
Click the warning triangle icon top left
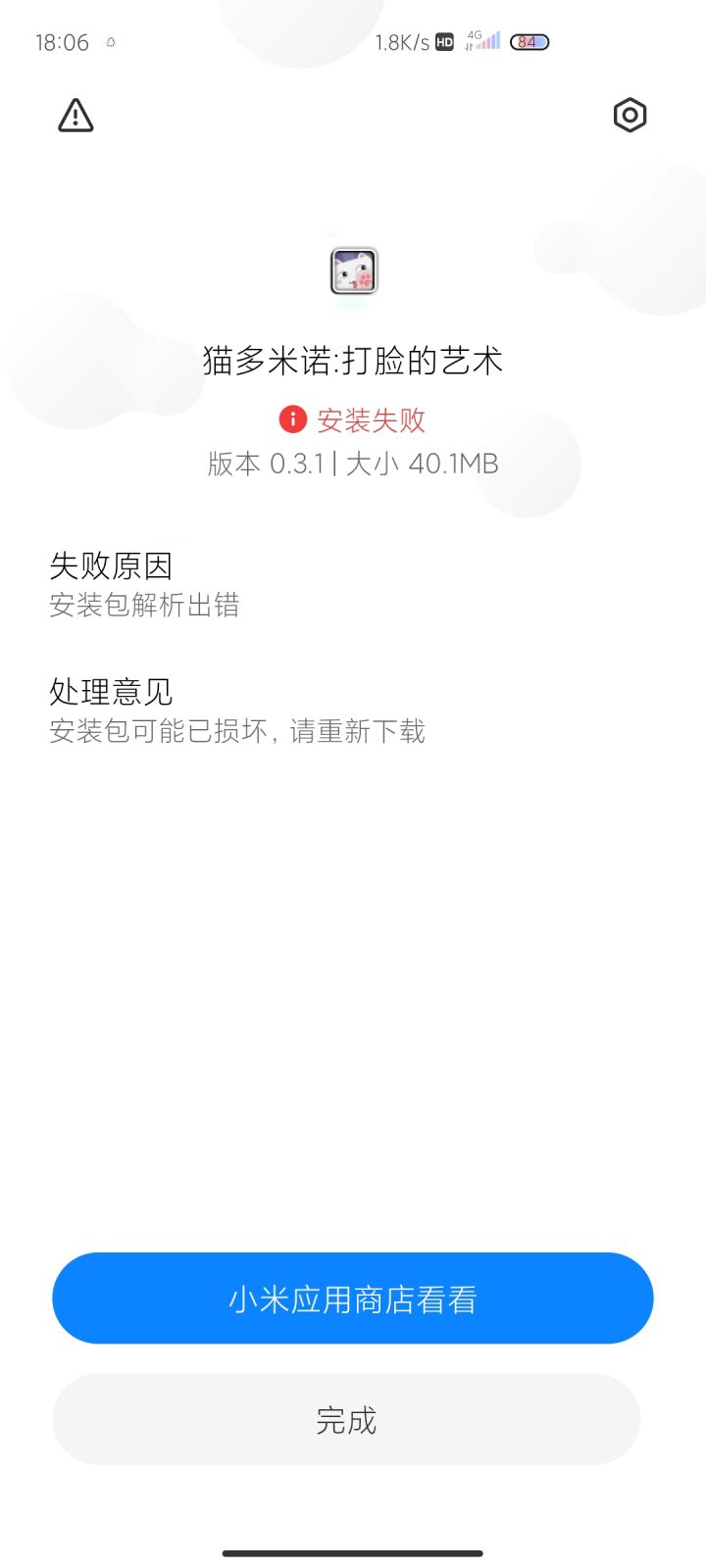76,116
